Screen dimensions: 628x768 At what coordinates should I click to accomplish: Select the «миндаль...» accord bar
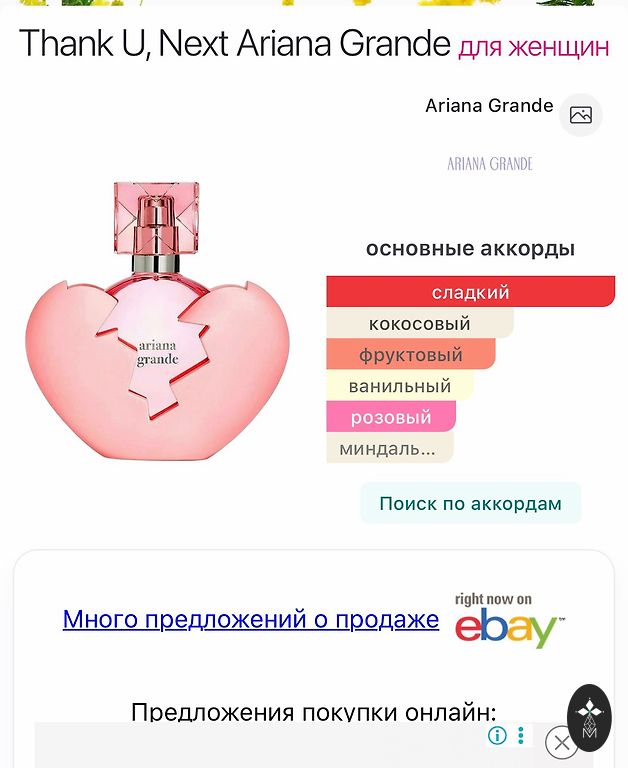point(389,448)
